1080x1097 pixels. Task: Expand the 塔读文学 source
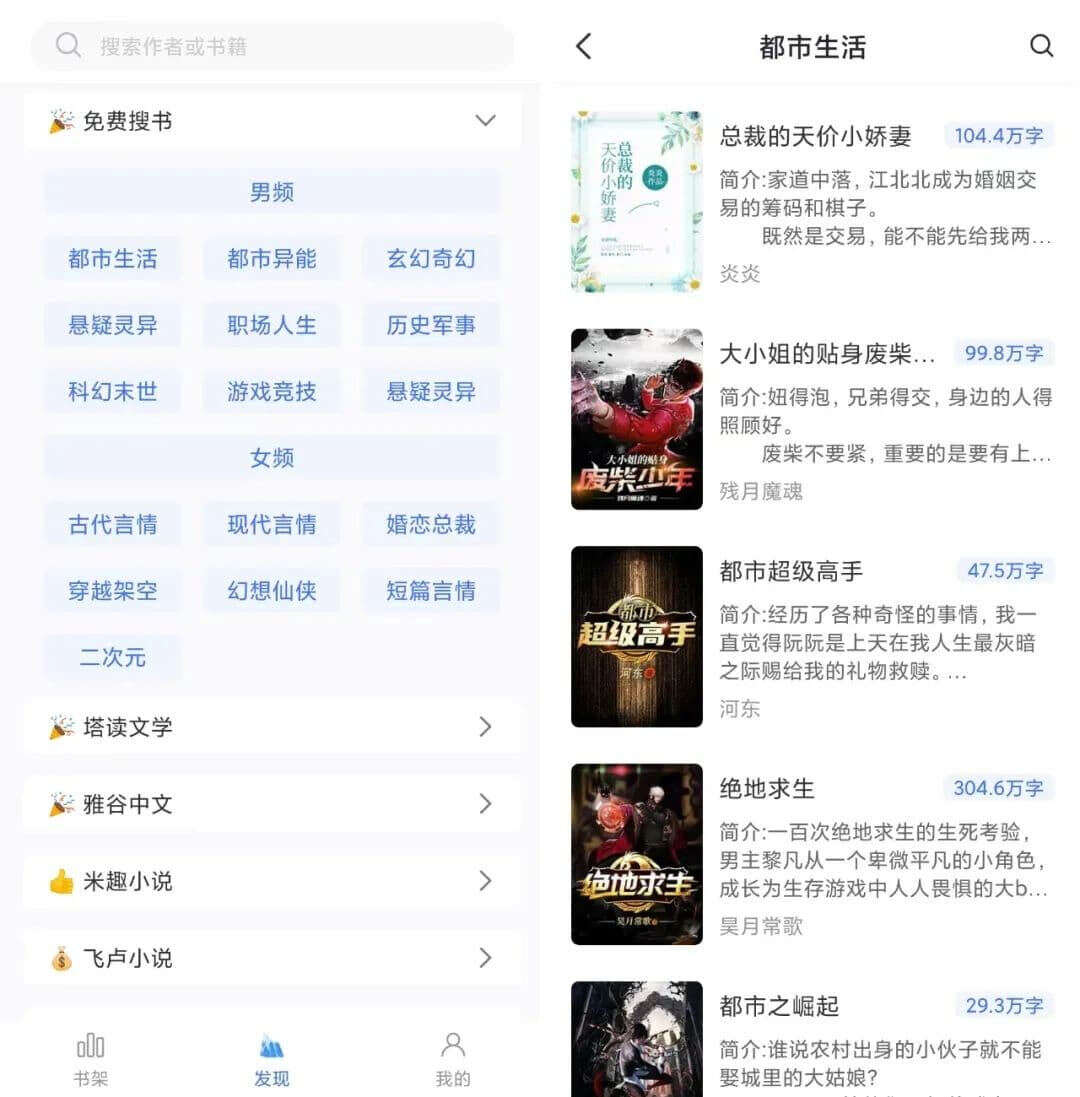click(x=272, y=727)
